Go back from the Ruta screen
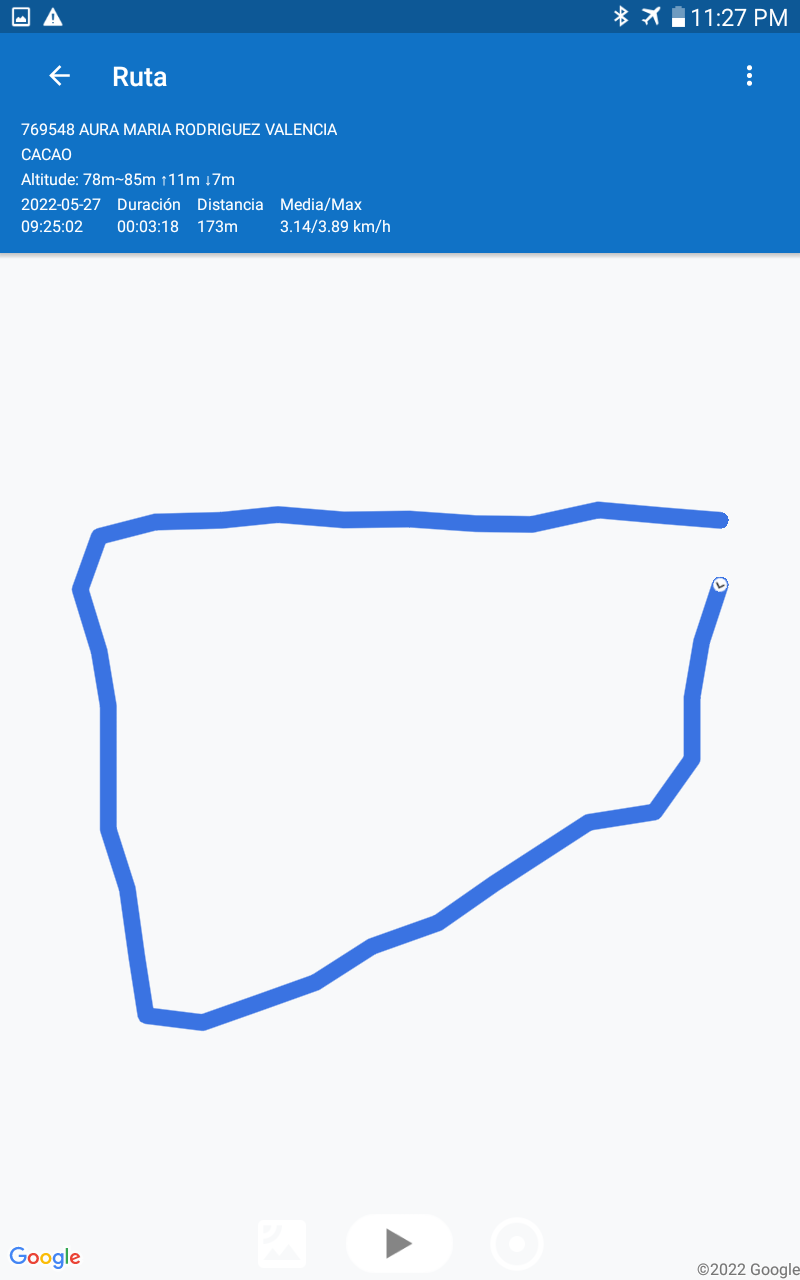 click(59, 76)
